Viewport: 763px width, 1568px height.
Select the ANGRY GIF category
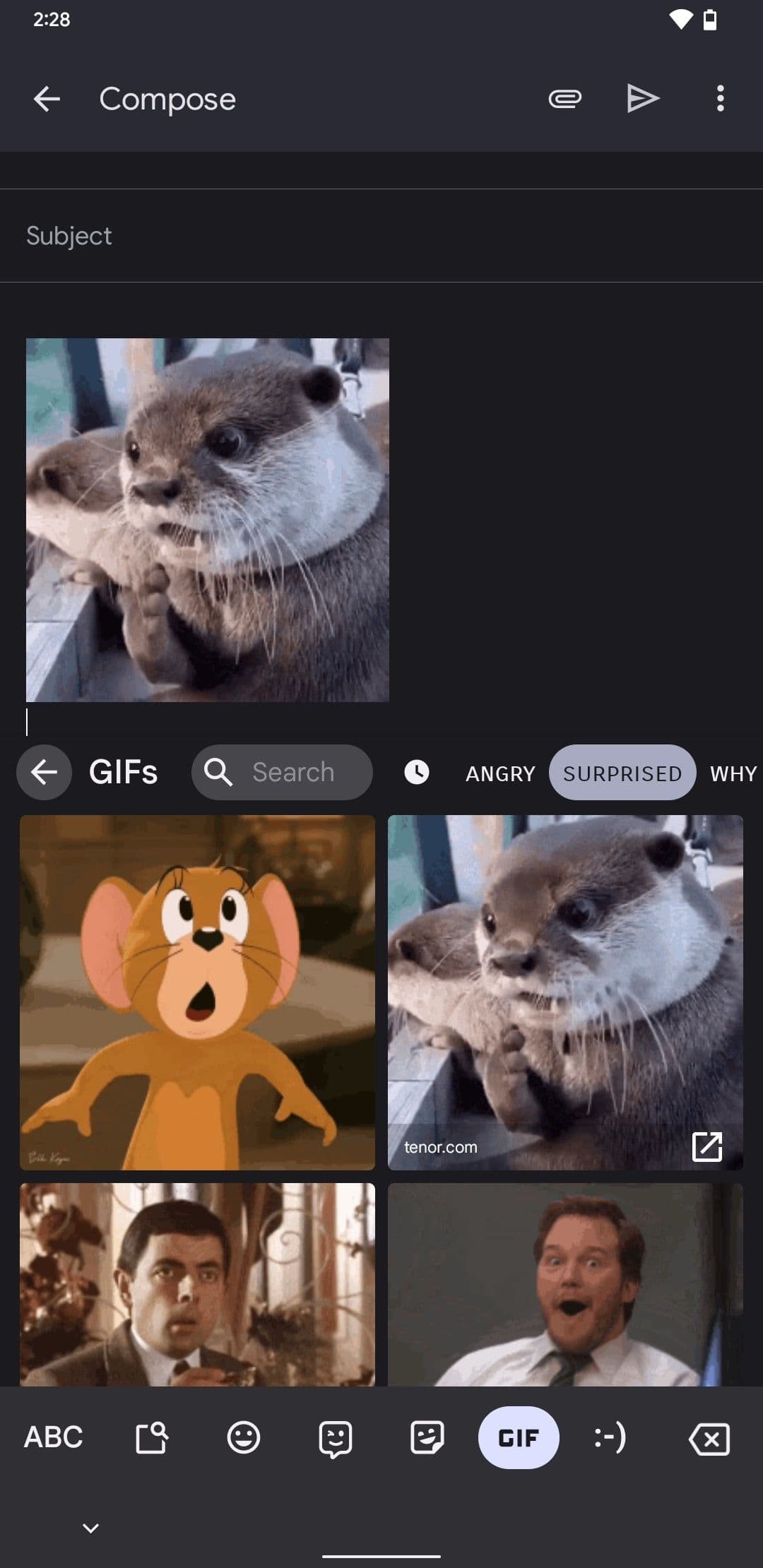pos(500,773)
